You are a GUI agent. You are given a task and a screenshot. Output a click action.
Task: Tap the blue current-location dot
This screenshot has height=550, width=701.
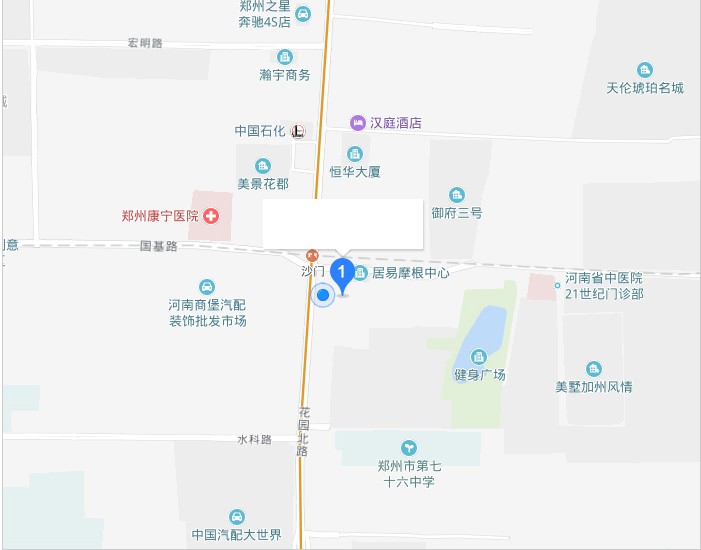coord(323,295)
